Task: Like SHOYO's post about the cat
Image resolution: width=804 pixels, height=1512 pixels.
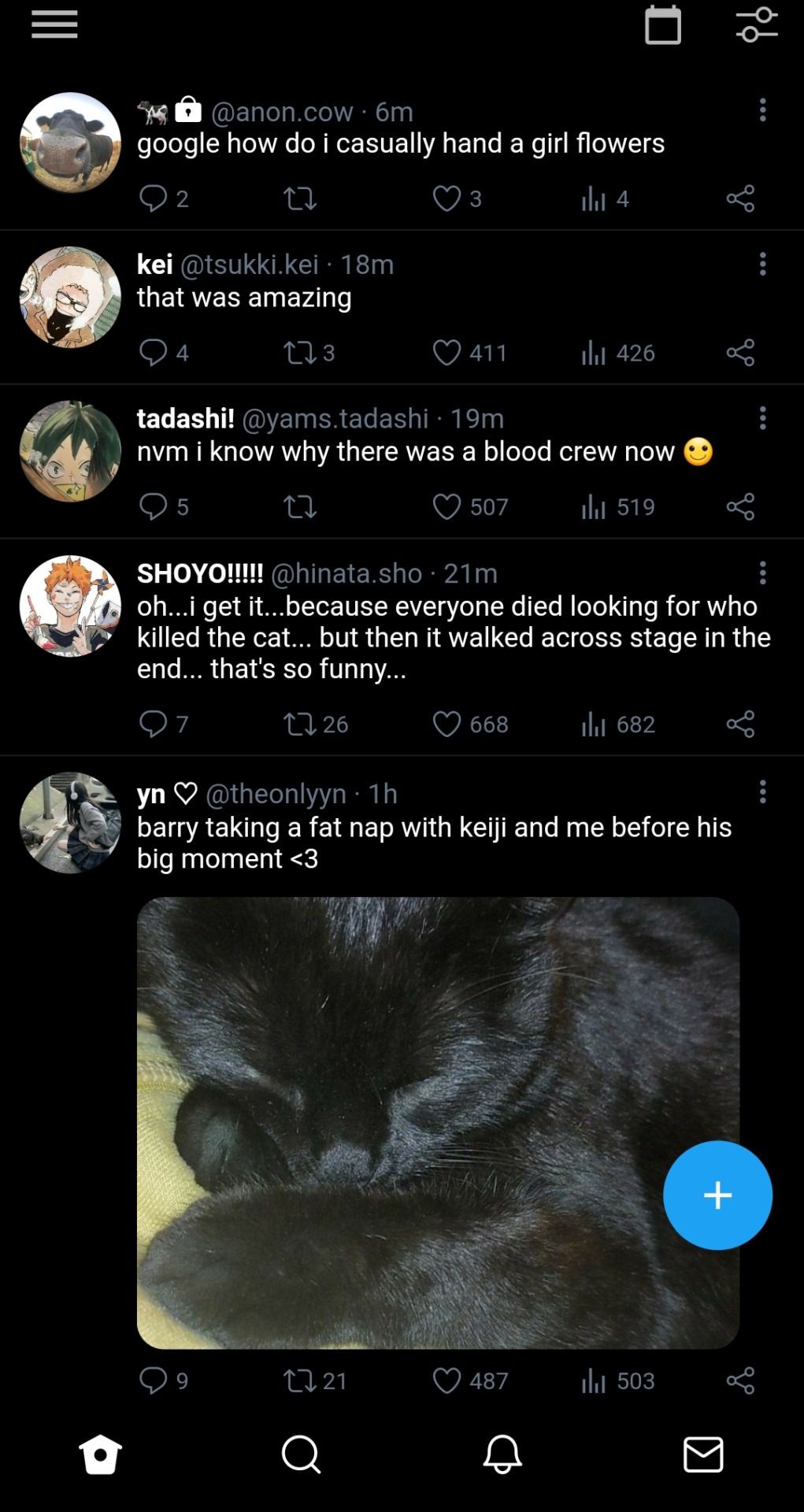Action: tap(446, 724)
